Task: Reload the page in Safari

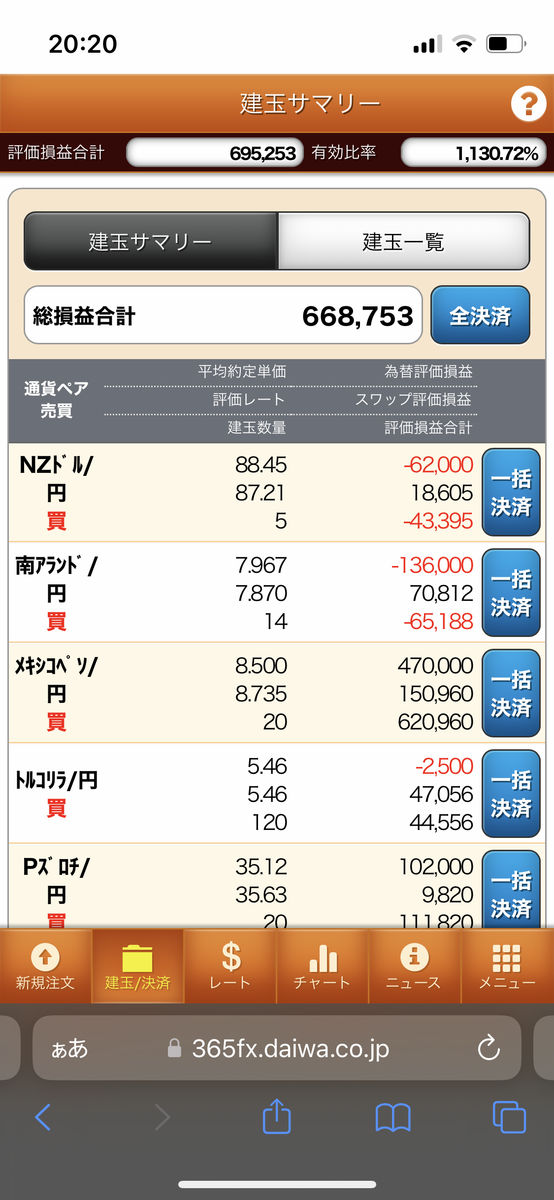Action: click(488, 1048)
